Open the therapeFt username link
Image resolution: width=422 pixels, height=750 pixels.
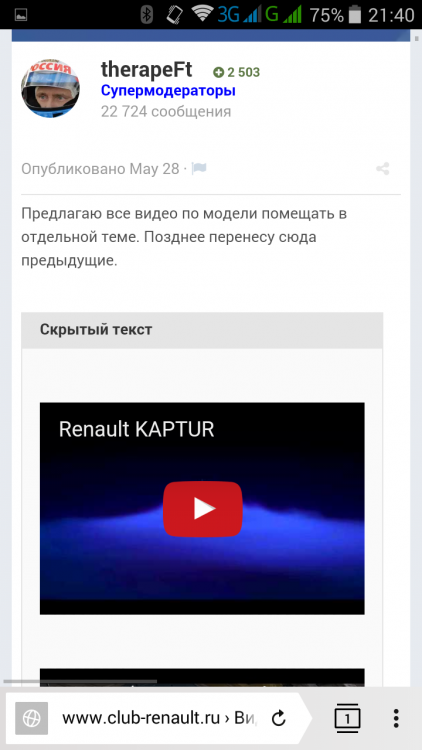(146, 70)
